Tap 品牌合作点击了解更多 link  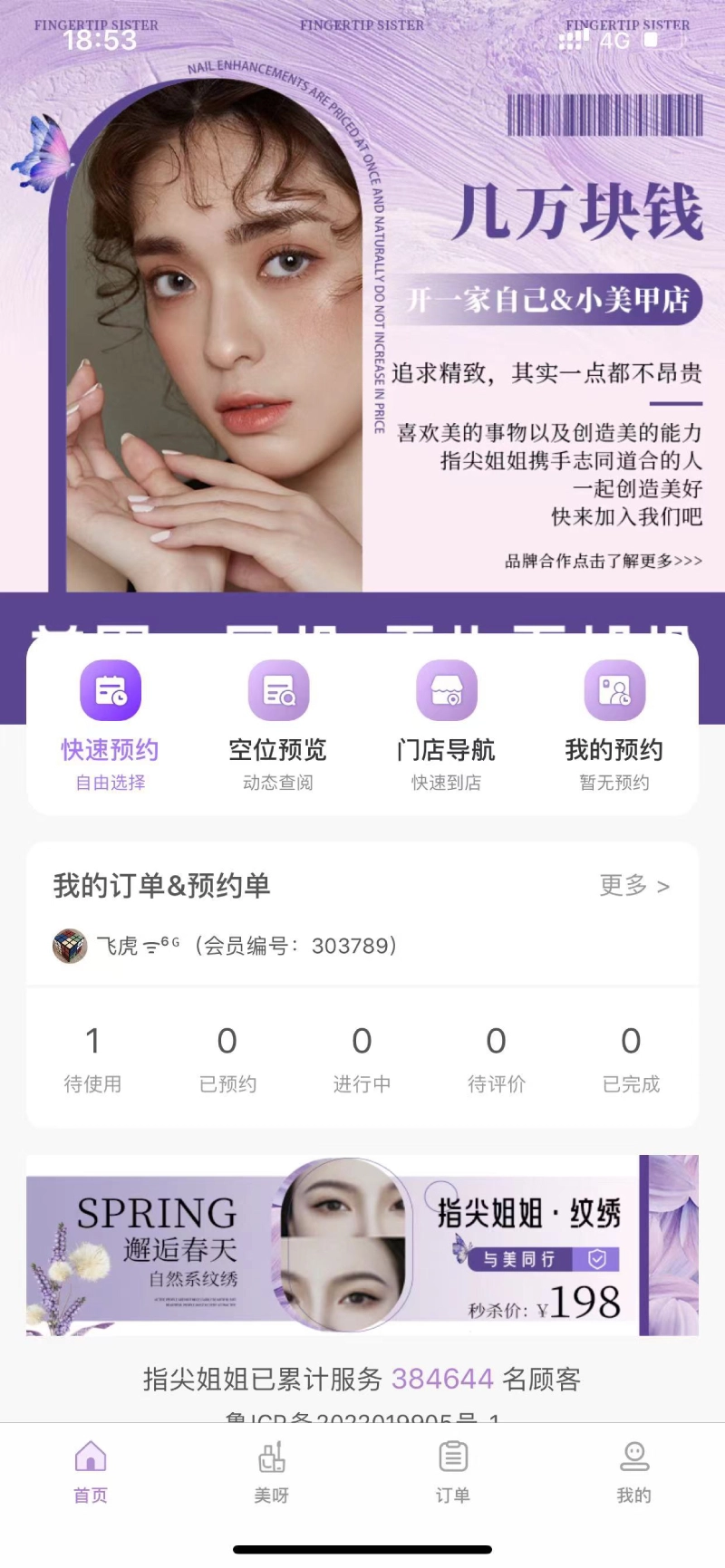[604, 562]
